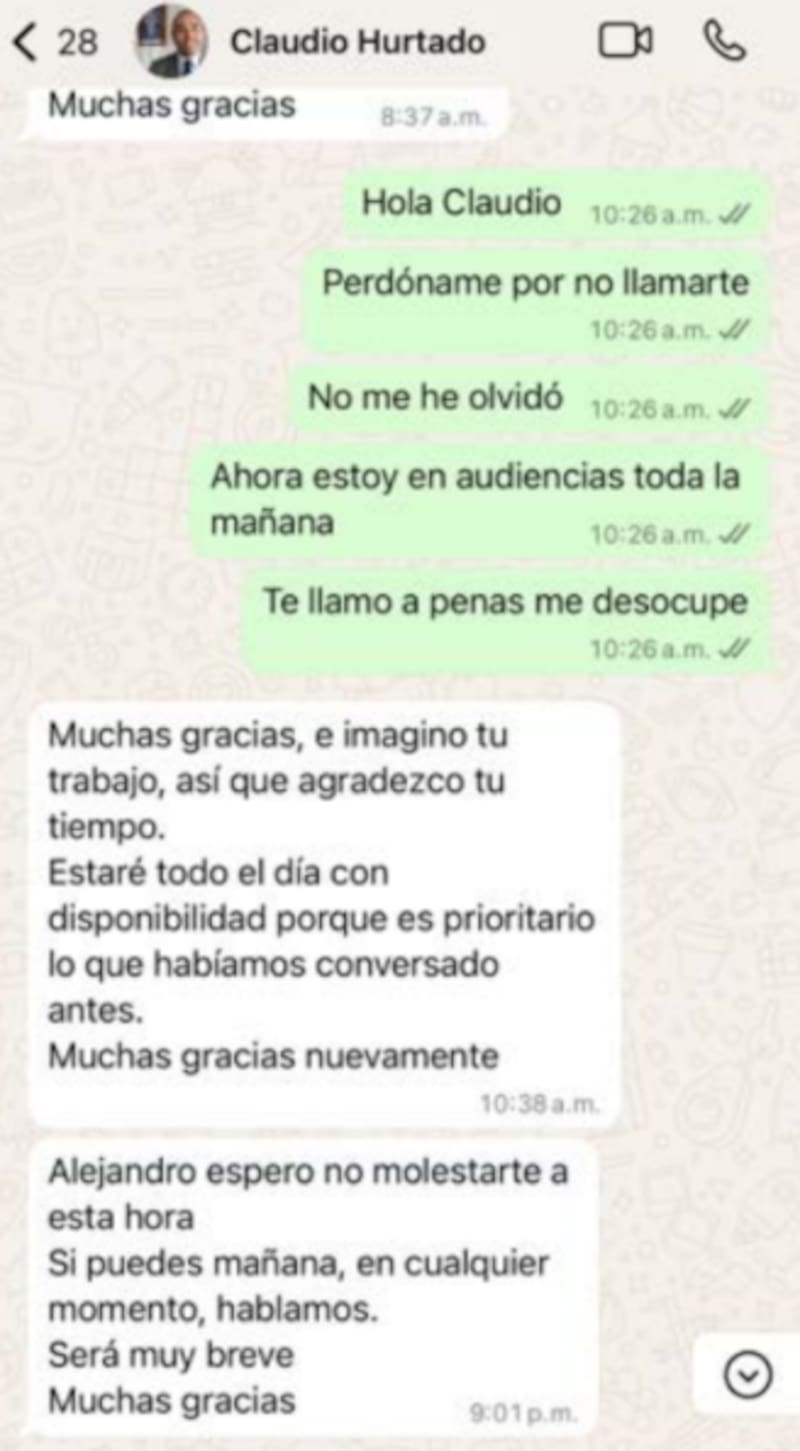This screenshot has height=1451, width=800.
Task: Start a video call with Claudio Hurtado
Action: (625, 41)
